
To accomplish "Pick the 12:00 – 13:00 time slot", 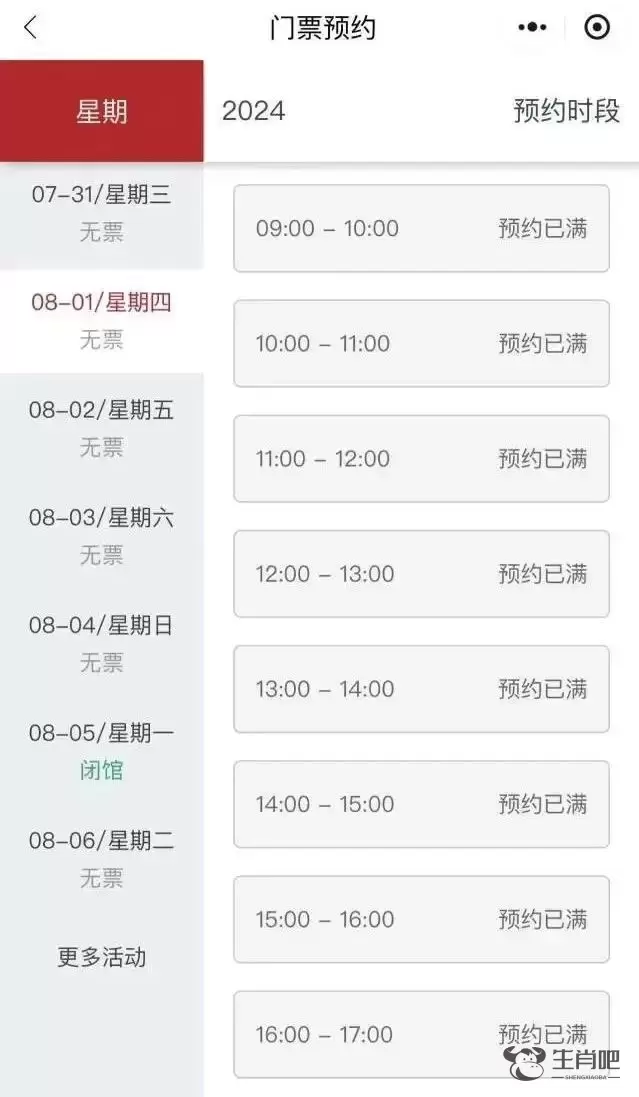I will (421, 573).
